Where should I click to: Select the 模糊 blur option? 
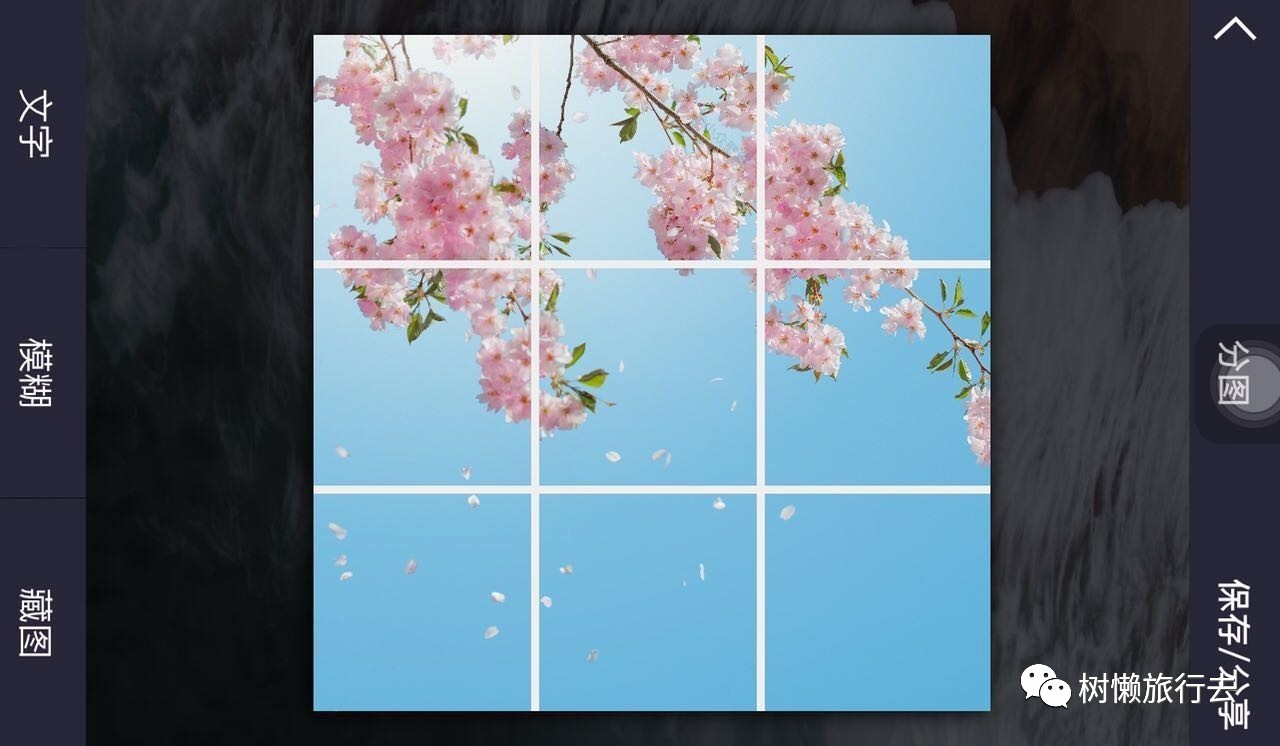click(36, 372)
